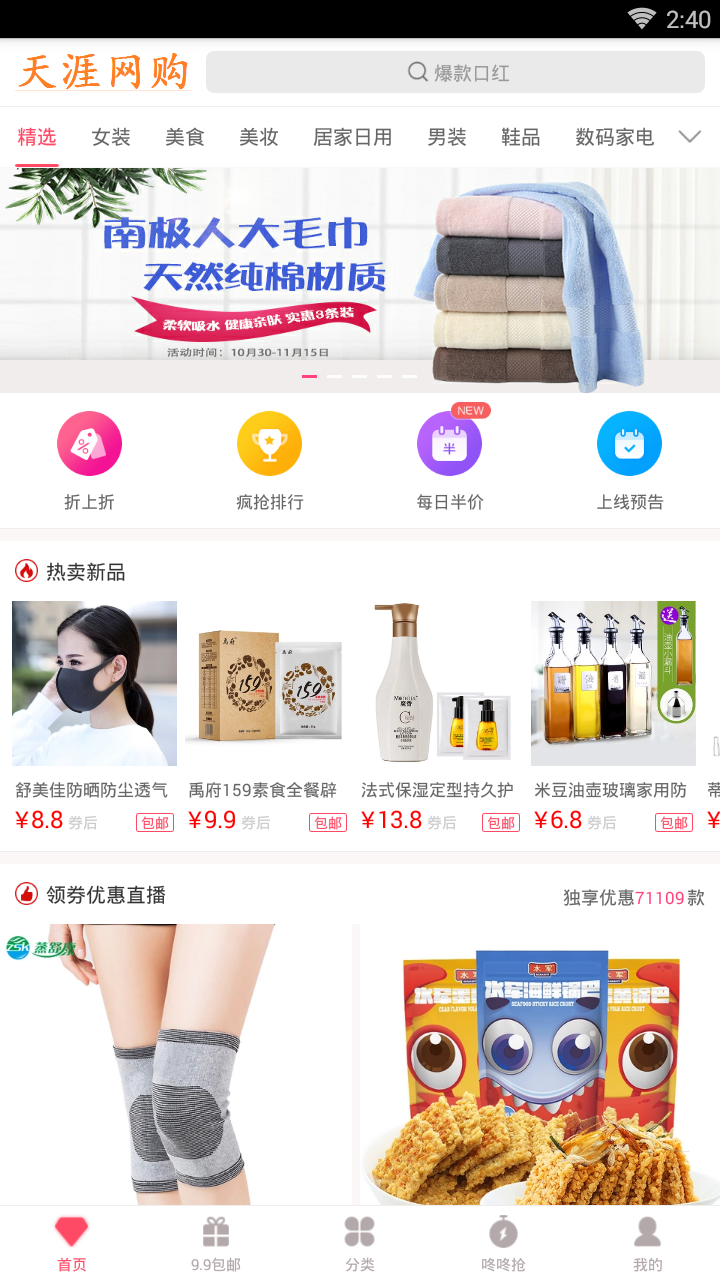
Task: Open the 南极人大毛巾 towel banner
Action: coord(360,280)
